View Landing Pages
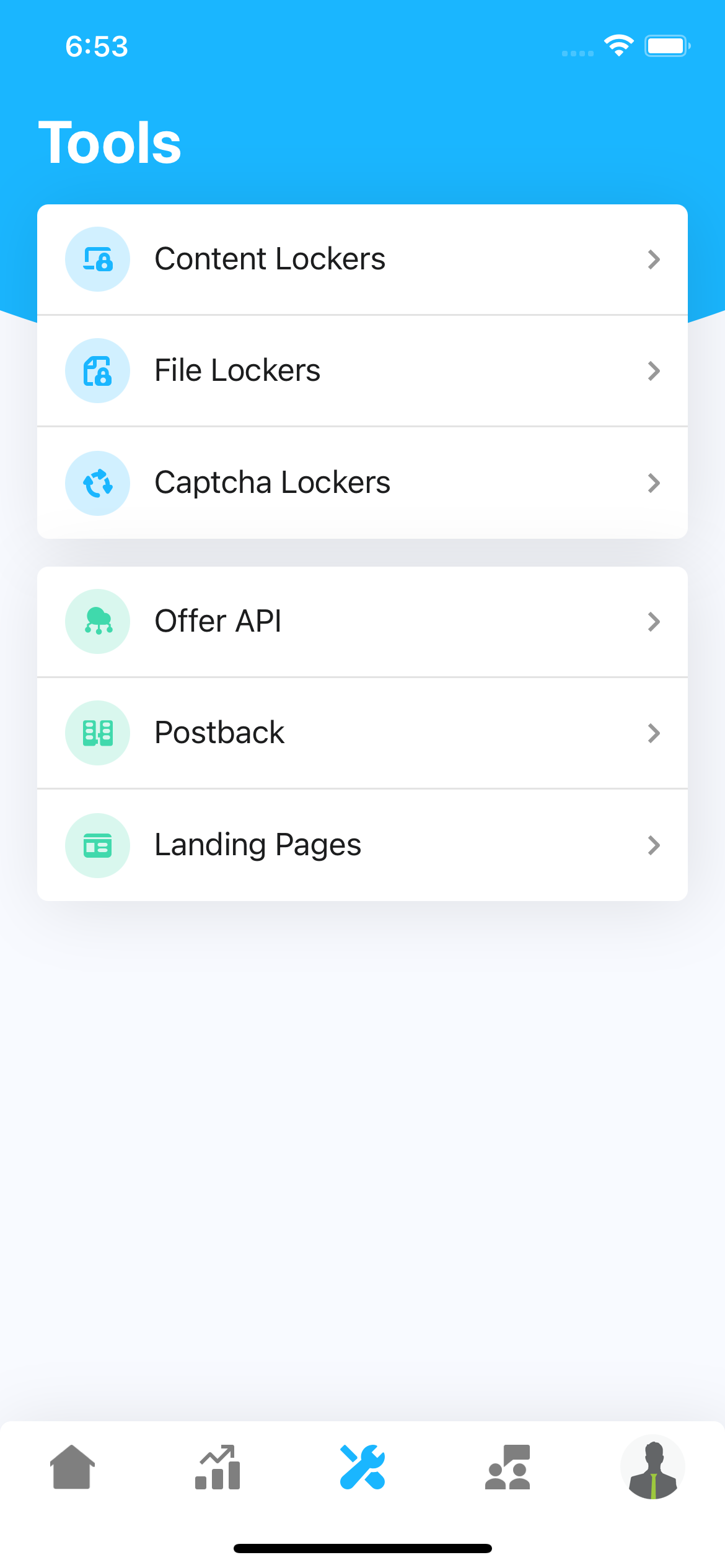This screenshot has width=725, height=1568. point(362,845)
